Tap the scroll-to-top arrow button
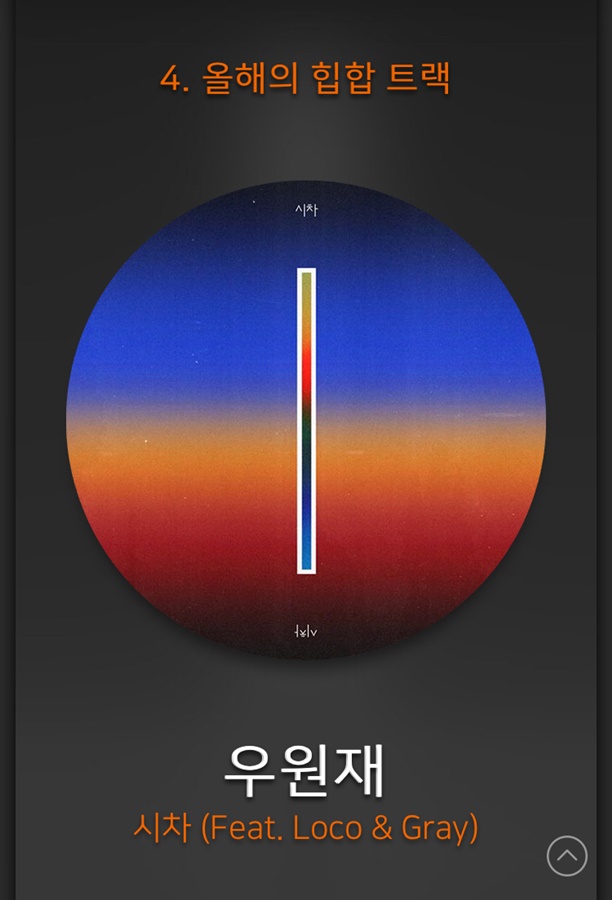The height and width of the screenshot is (900, 612). [567, 855]
